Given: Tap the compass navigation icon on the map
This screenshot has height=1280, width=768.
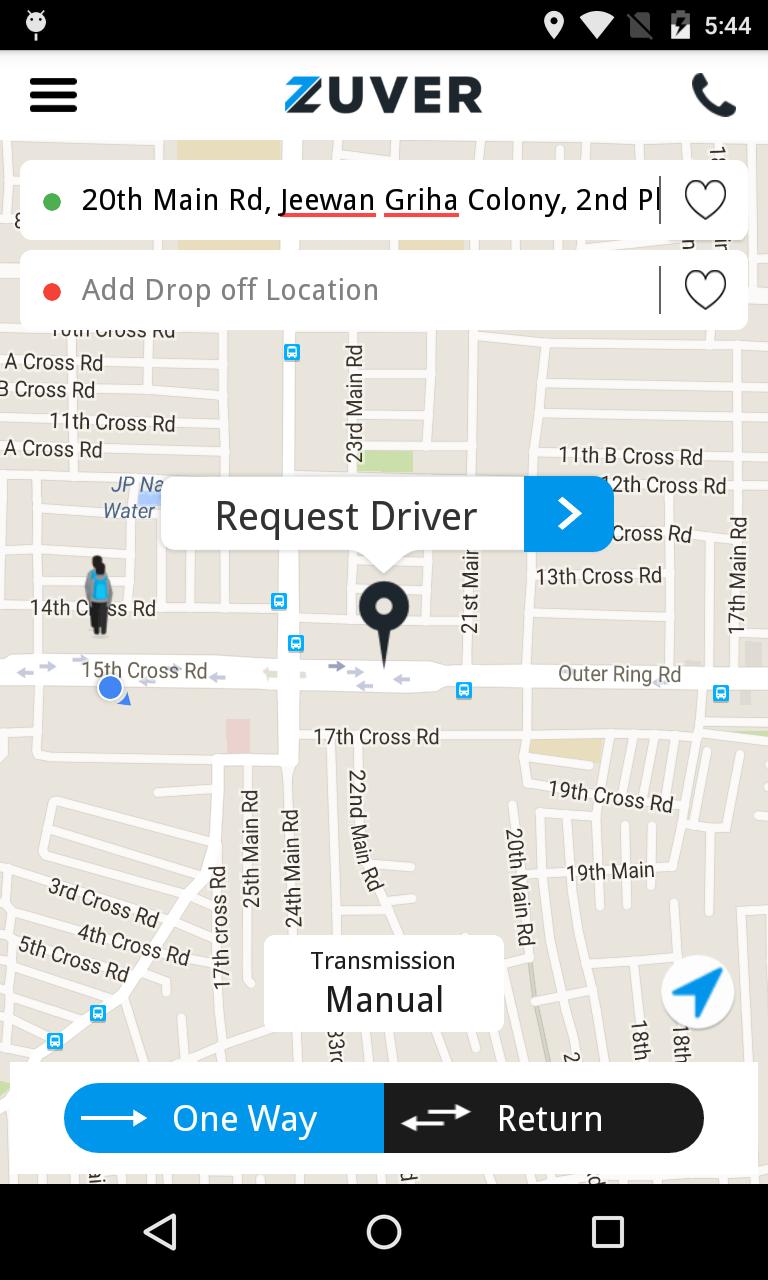Looking at the screenshot, I should tap(697, 991).
